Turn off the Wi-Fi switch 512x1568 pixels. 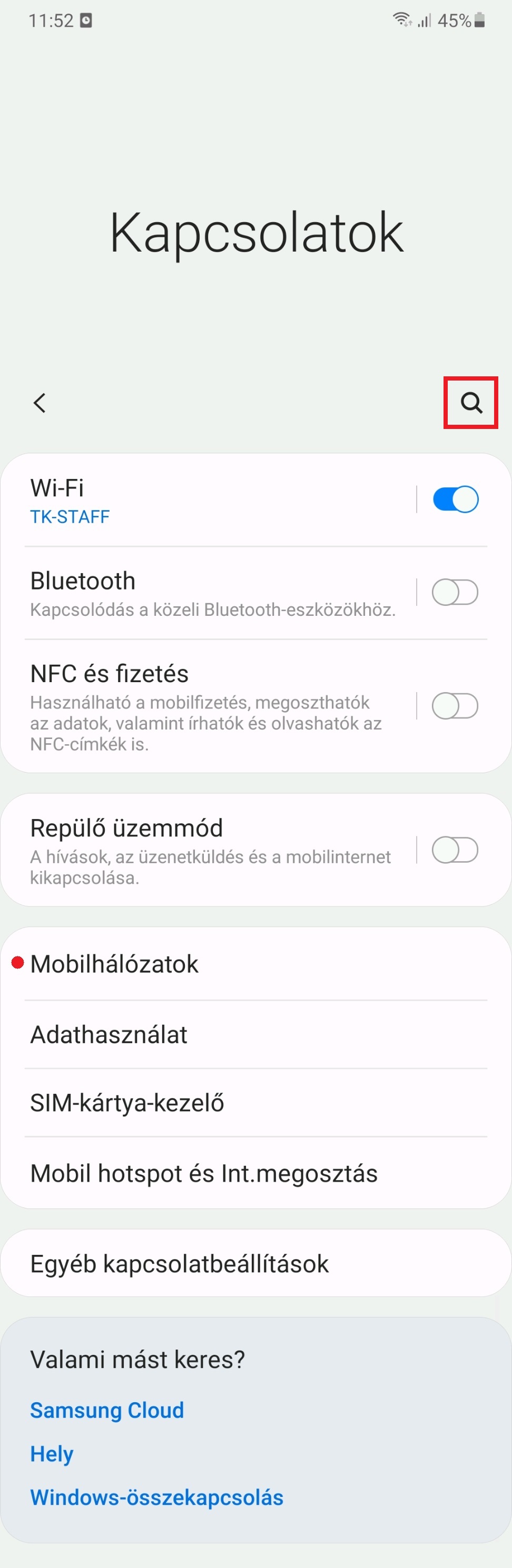[x=455, y=499]
